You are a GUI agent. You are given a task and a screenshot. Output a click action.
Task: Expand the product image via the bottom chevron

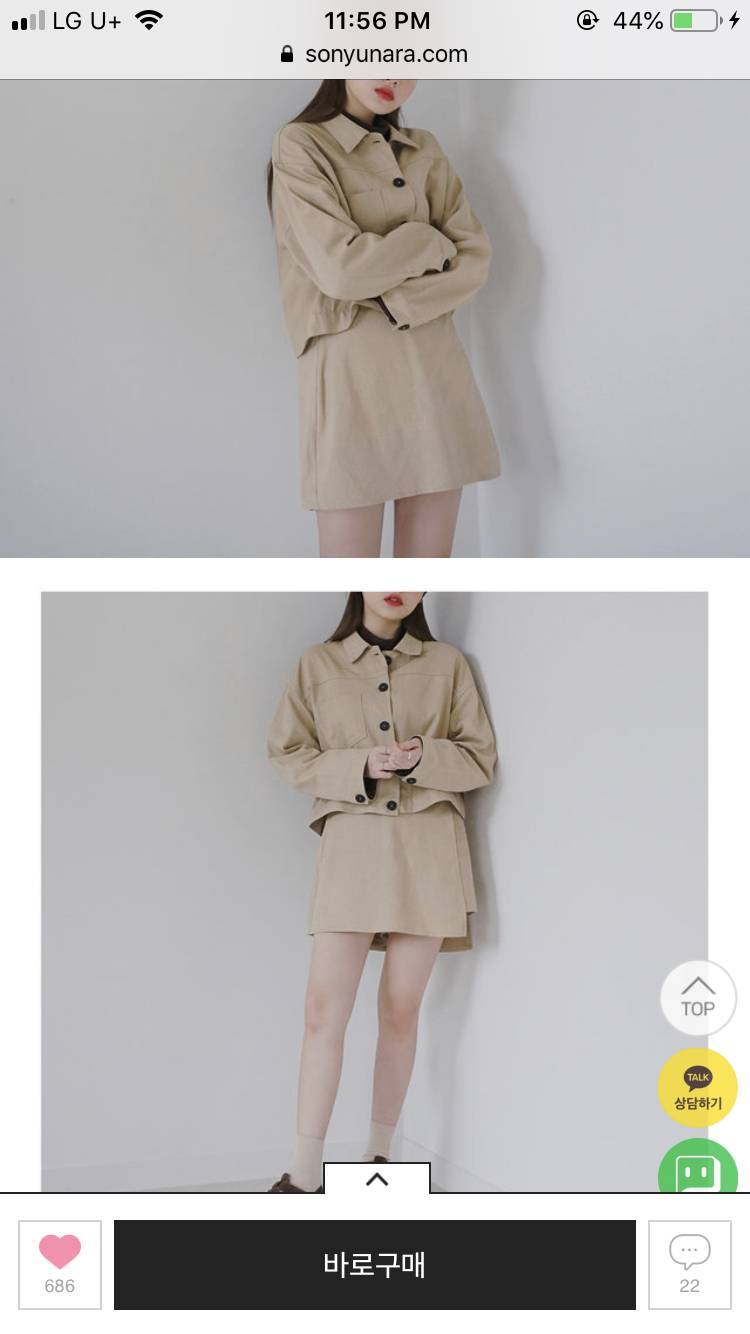pos(377,1179)
